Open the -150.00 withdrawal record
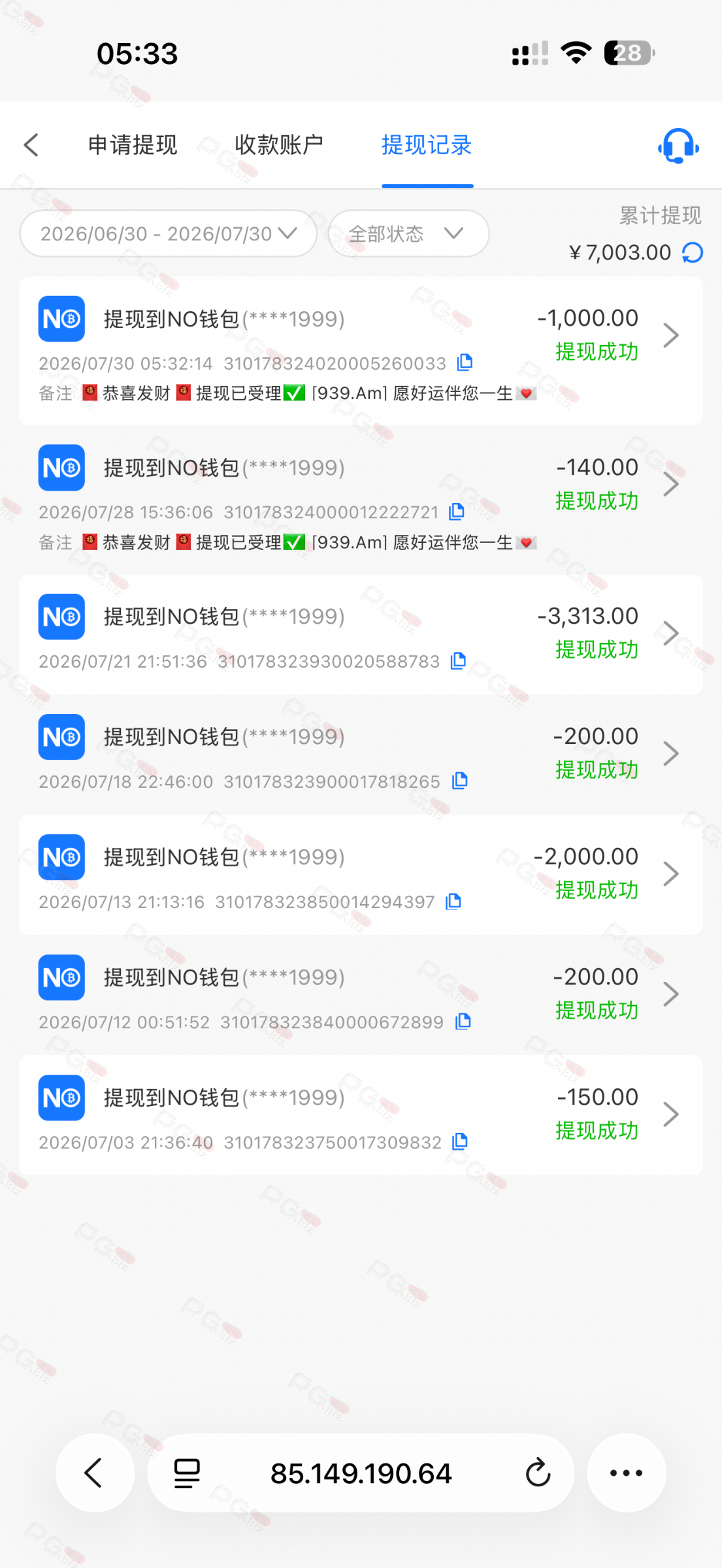This screenshot has width=722, height=1568. click(x=361, y=1115)
